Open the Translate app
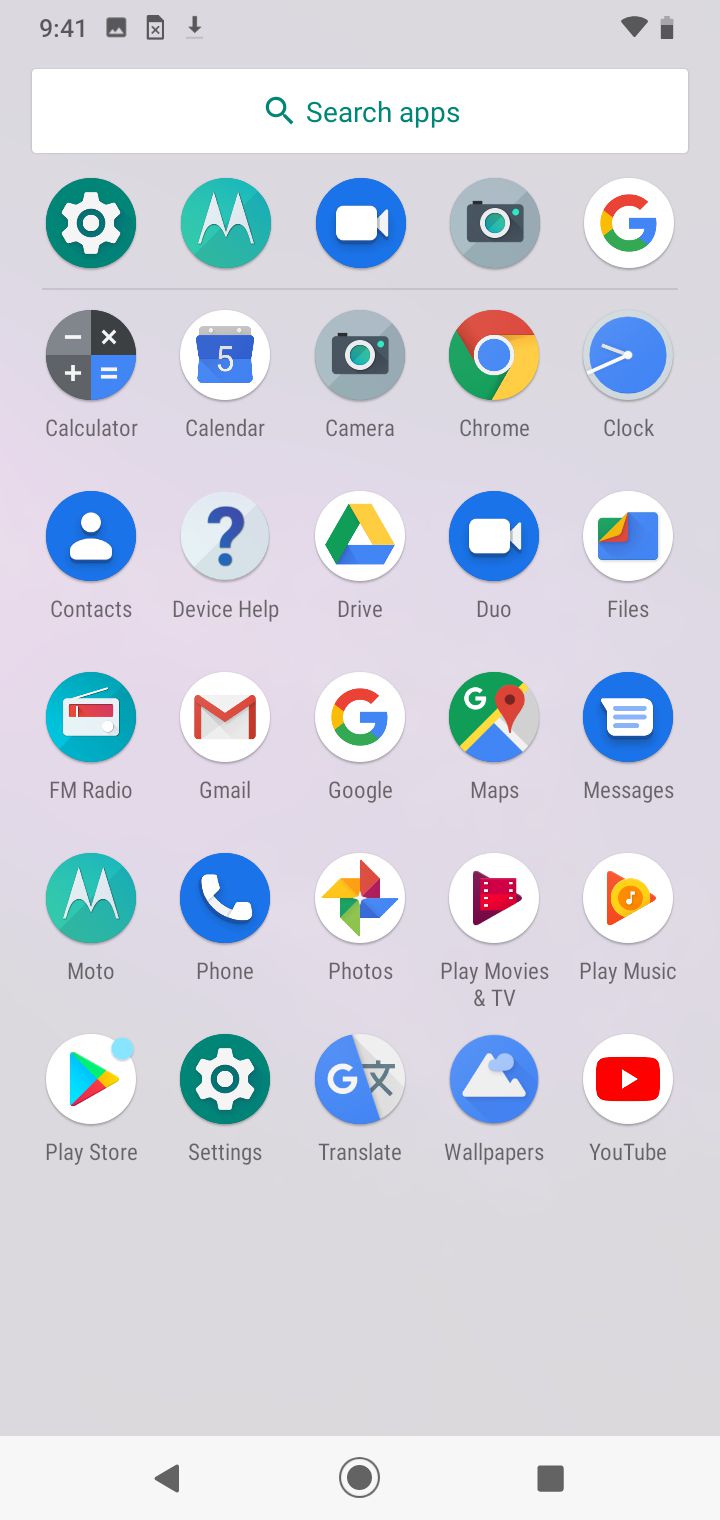This screenshot has width=720, height=1520. click(x=360, y=1080)
